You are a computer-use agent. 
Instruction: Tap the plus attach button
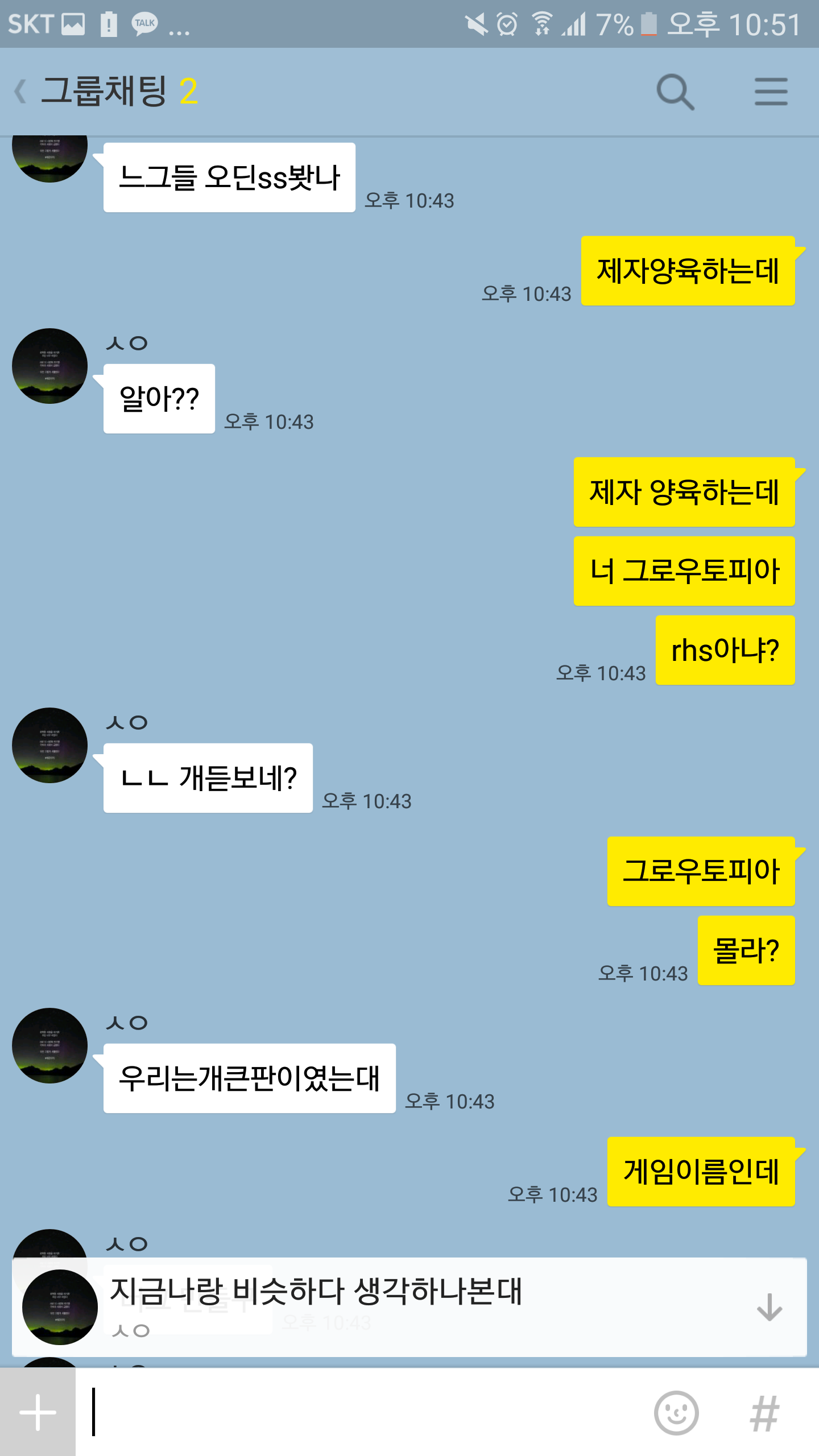38,1412
